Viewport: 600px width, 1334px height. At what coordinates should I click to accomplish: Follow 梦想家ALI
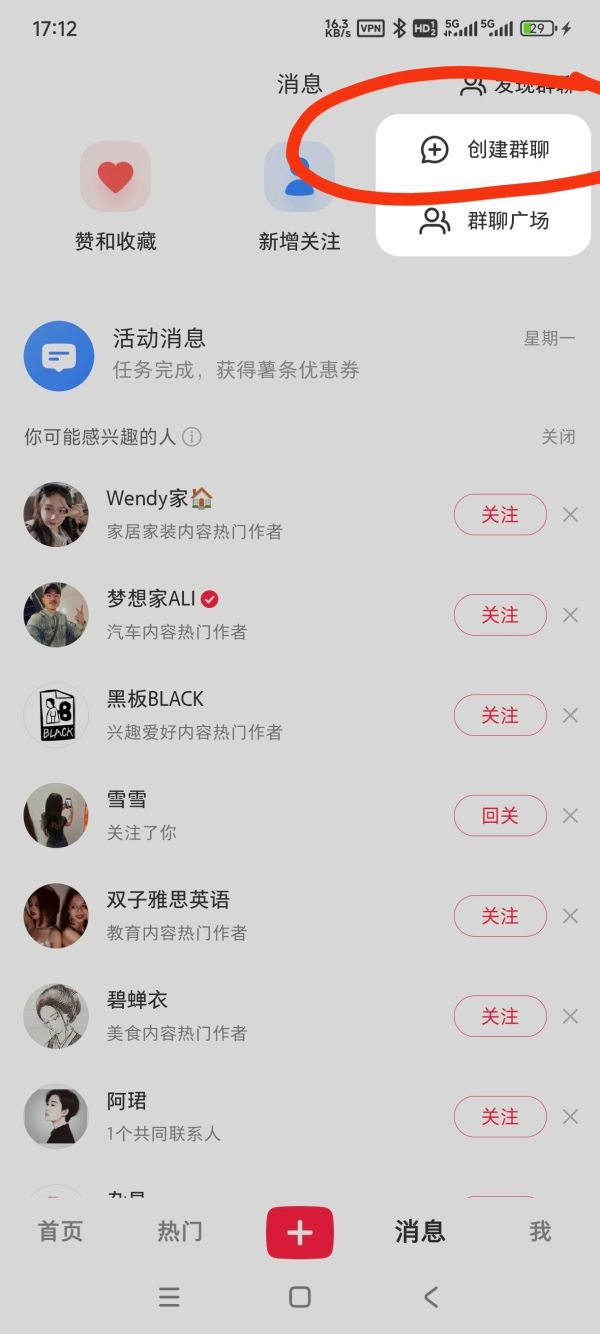pos(500,615)
